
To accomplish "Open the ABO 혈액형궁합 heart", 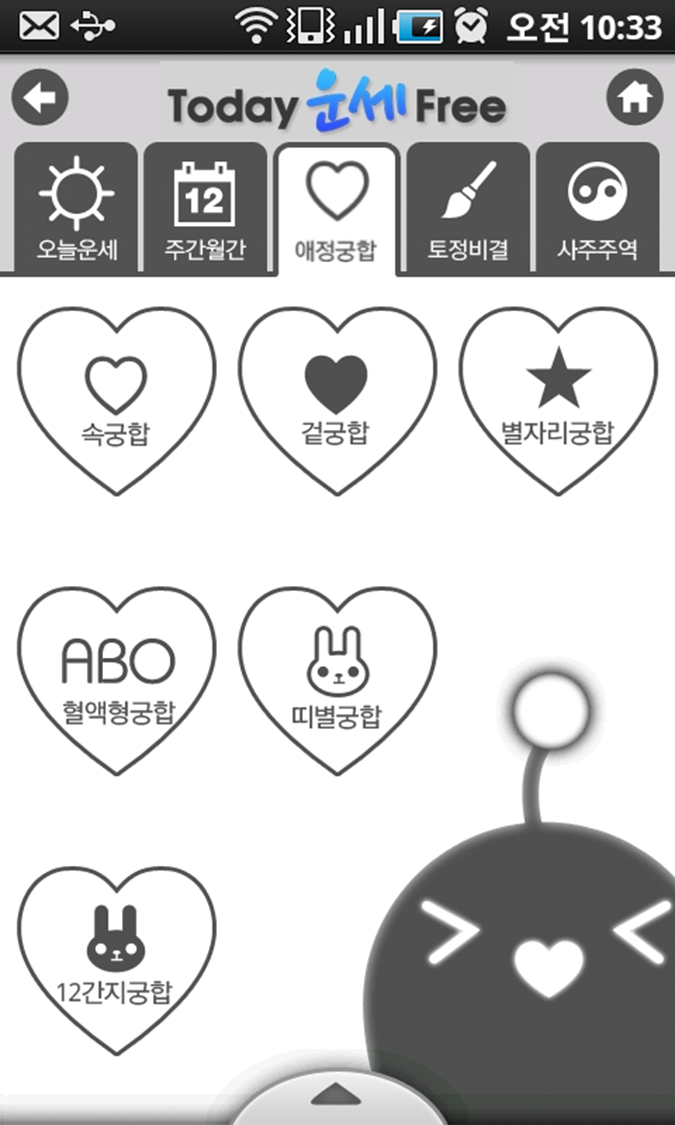I will point(116,677).
